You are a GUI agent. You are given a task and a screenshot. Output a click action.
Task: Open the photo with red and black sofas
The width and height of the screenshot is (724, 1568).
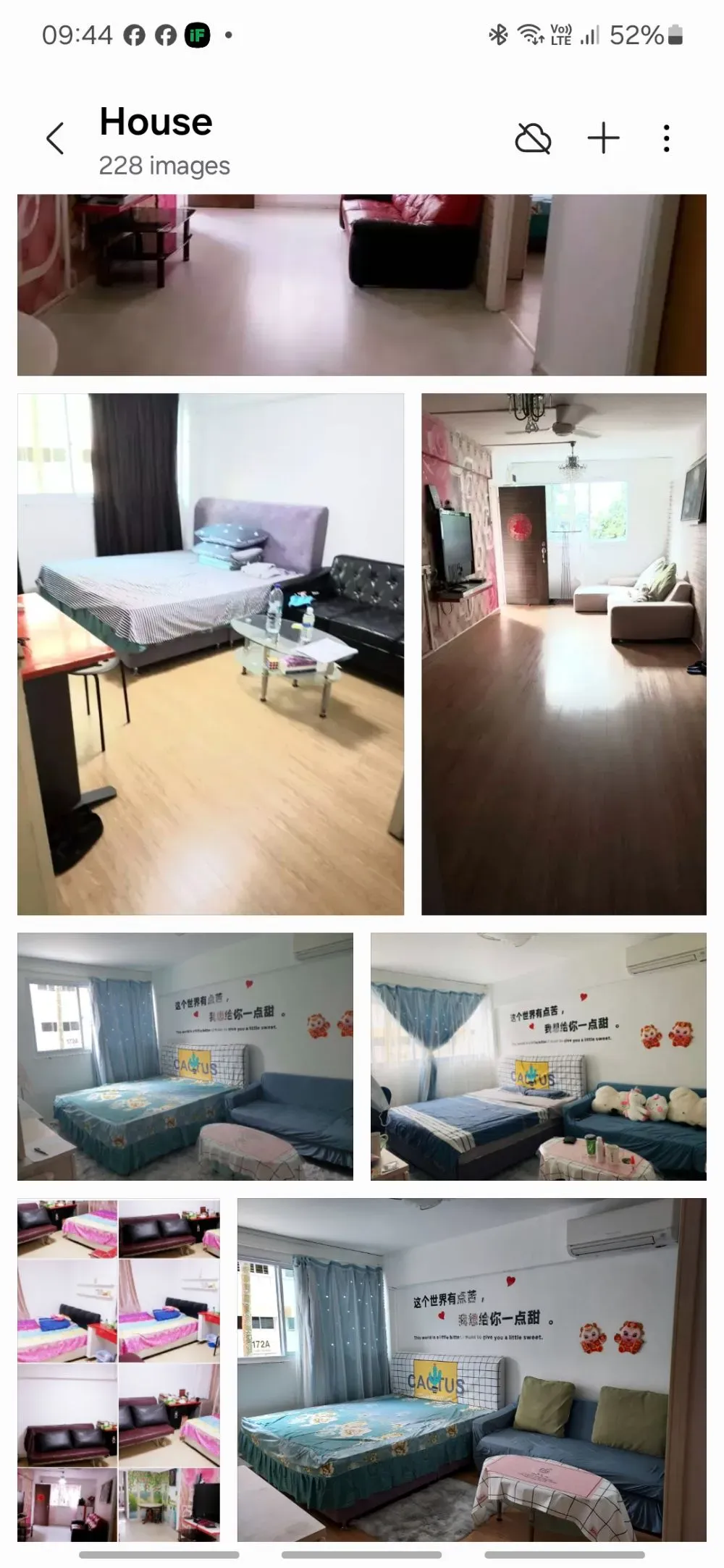(362, 284)
